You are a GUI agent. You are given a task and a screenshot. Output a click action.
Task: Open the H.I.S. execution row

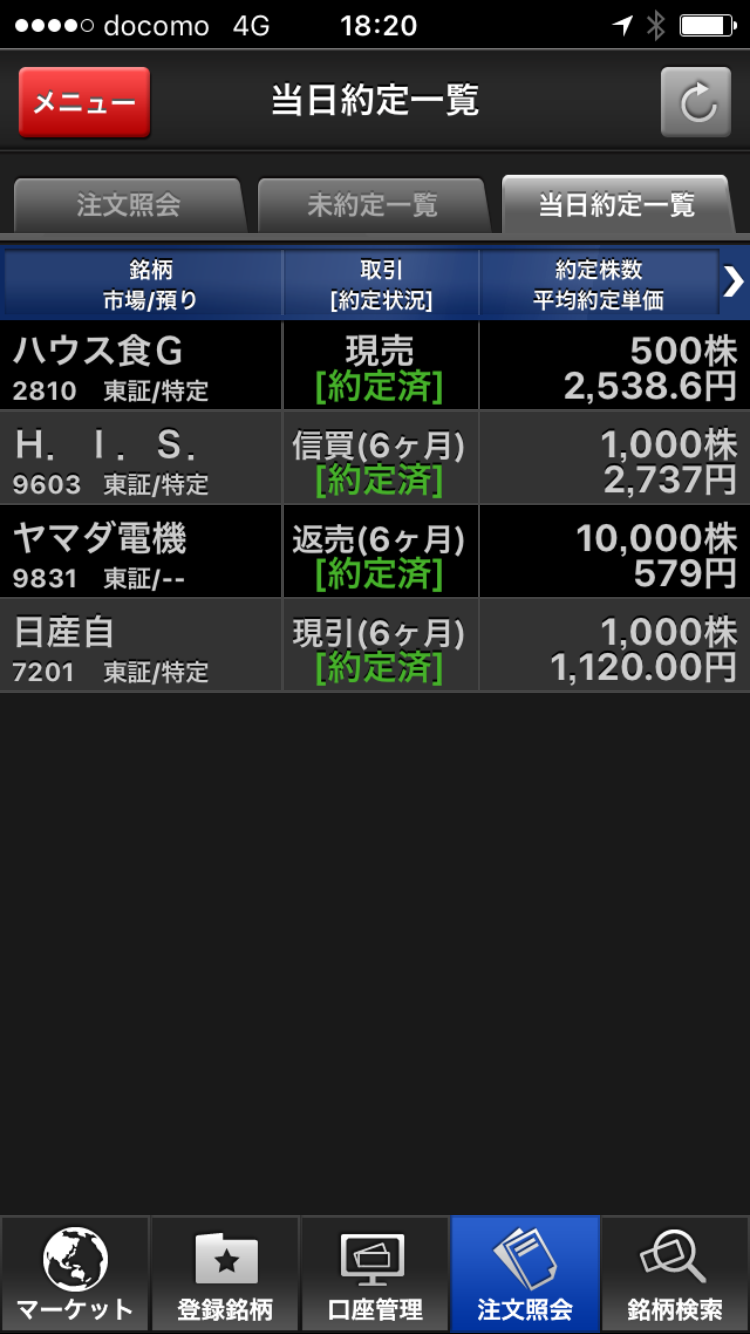(375, 460)
